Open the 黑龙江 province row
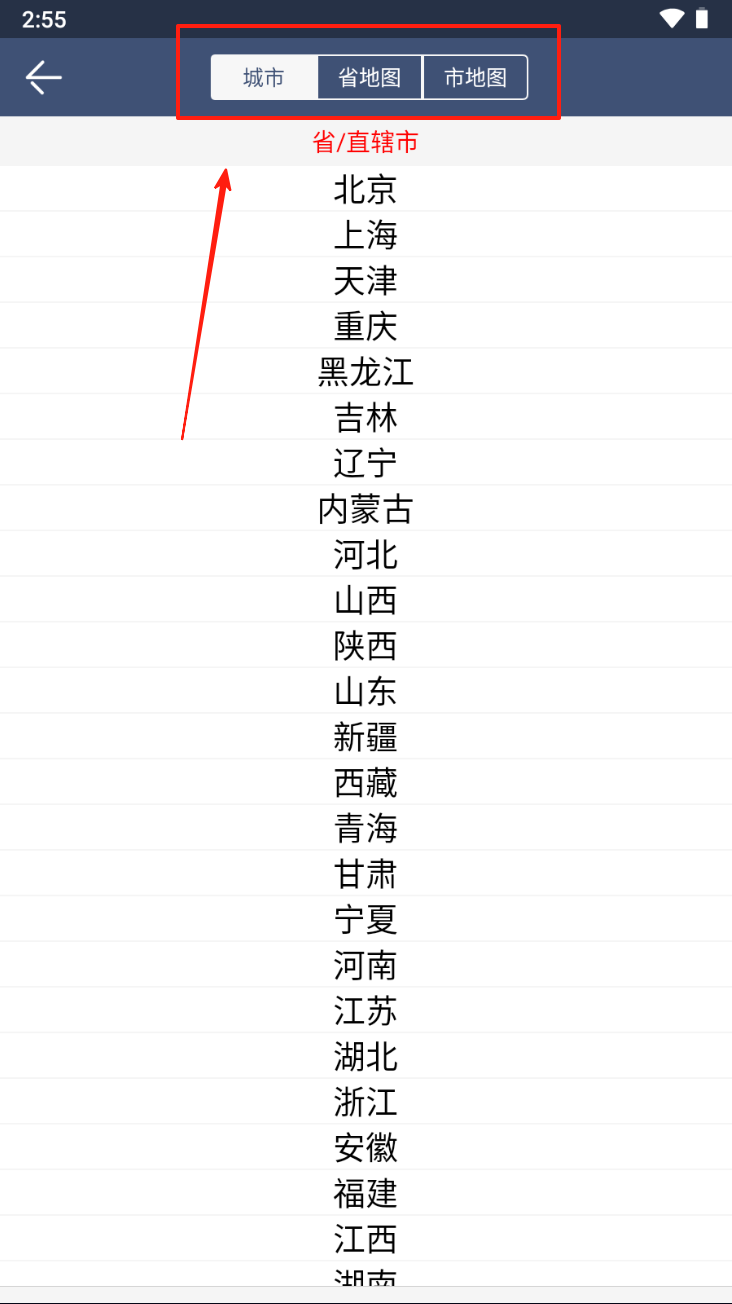This screenshot has width=732, height=1304. tap(365, 372)
